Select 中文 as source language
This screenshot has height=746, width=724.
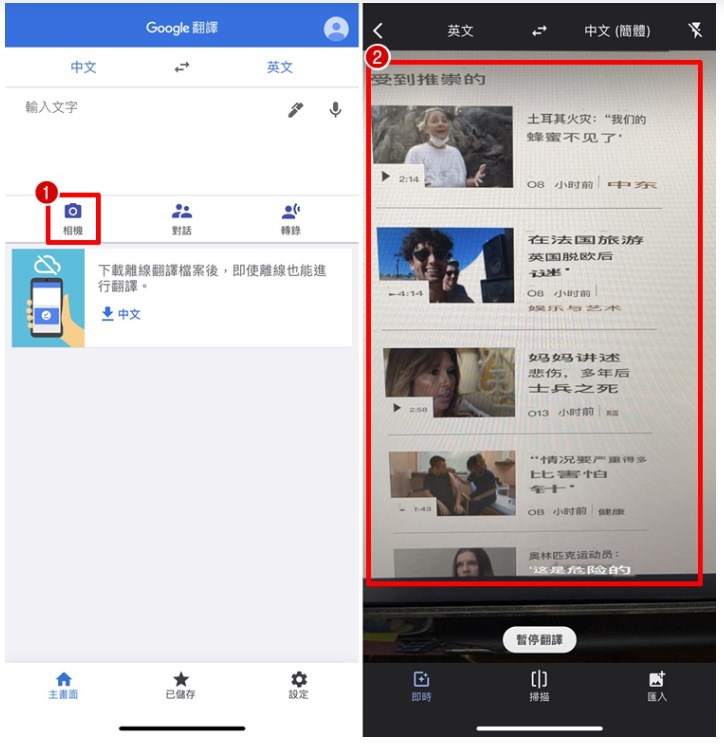pos(83,67)
